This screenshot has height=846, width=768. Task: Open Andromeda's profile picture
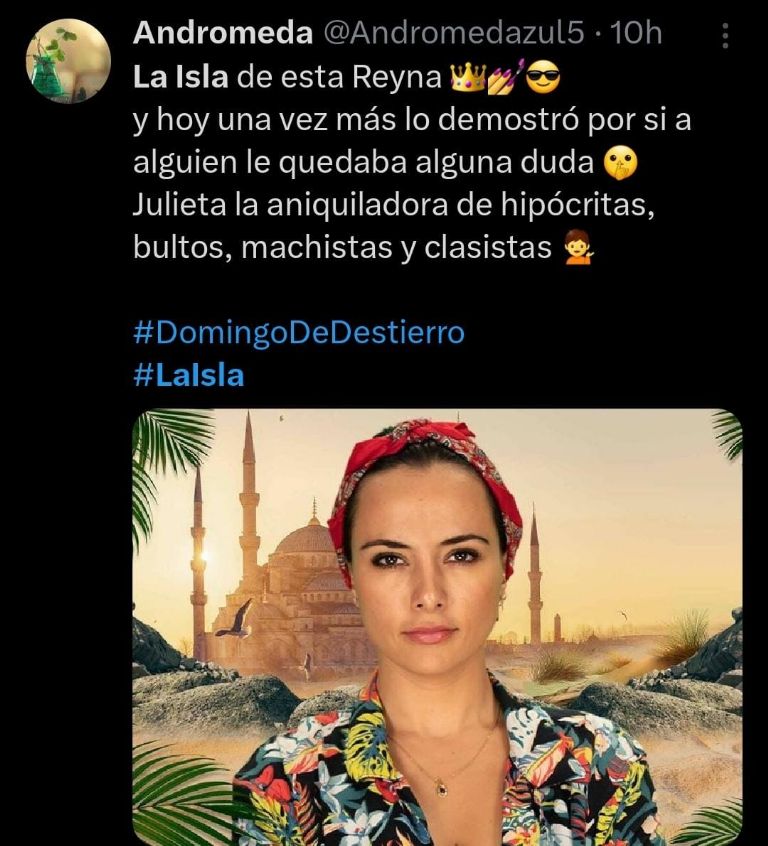68,60
